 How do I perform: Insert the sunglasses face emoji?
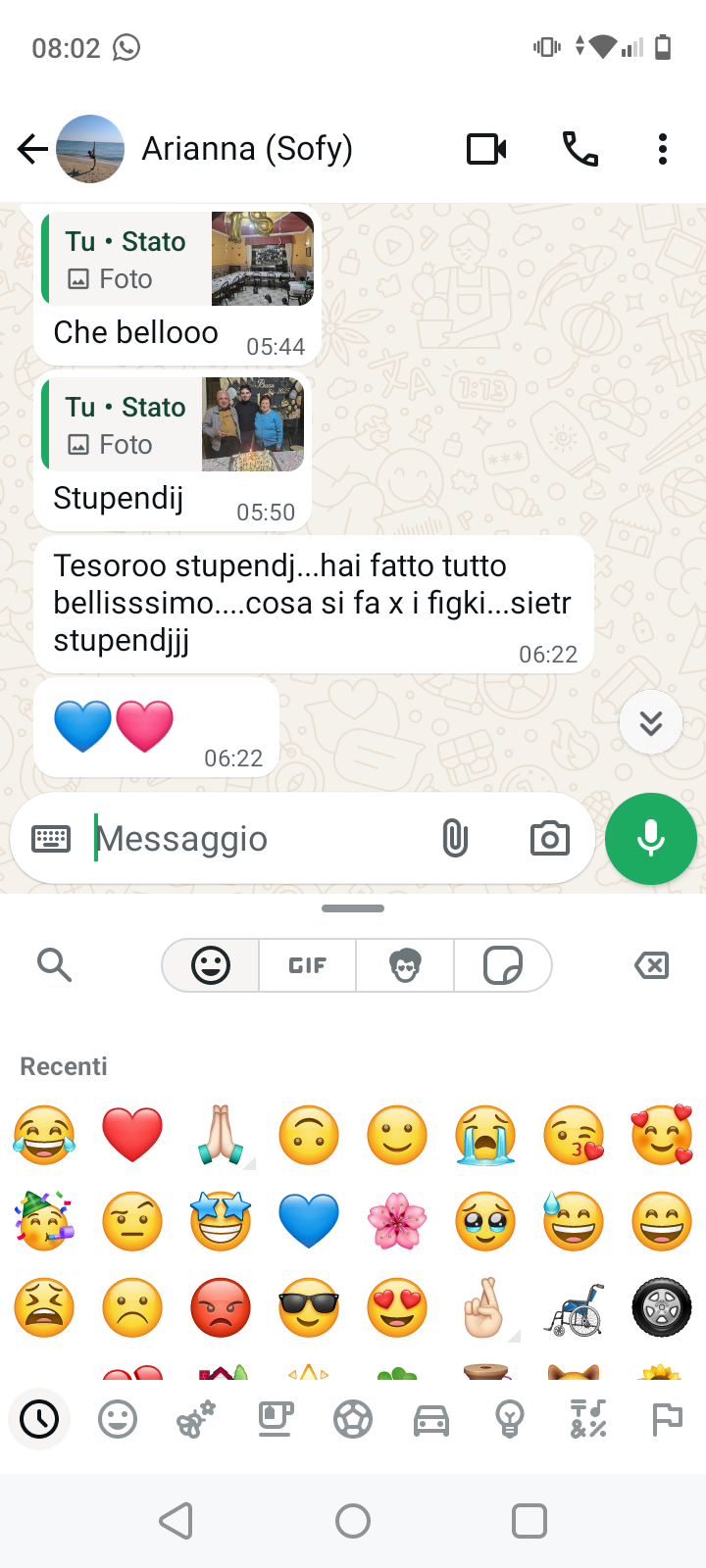point(309,1307)
